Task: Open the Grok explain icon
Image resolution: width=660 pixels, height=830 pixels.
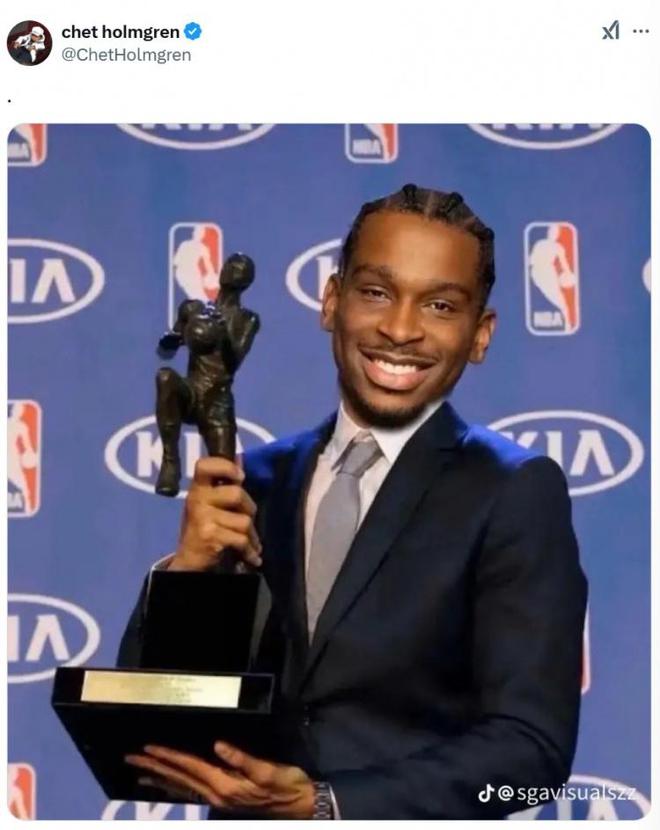Action: pyautogui.click(x=610, y=31)
